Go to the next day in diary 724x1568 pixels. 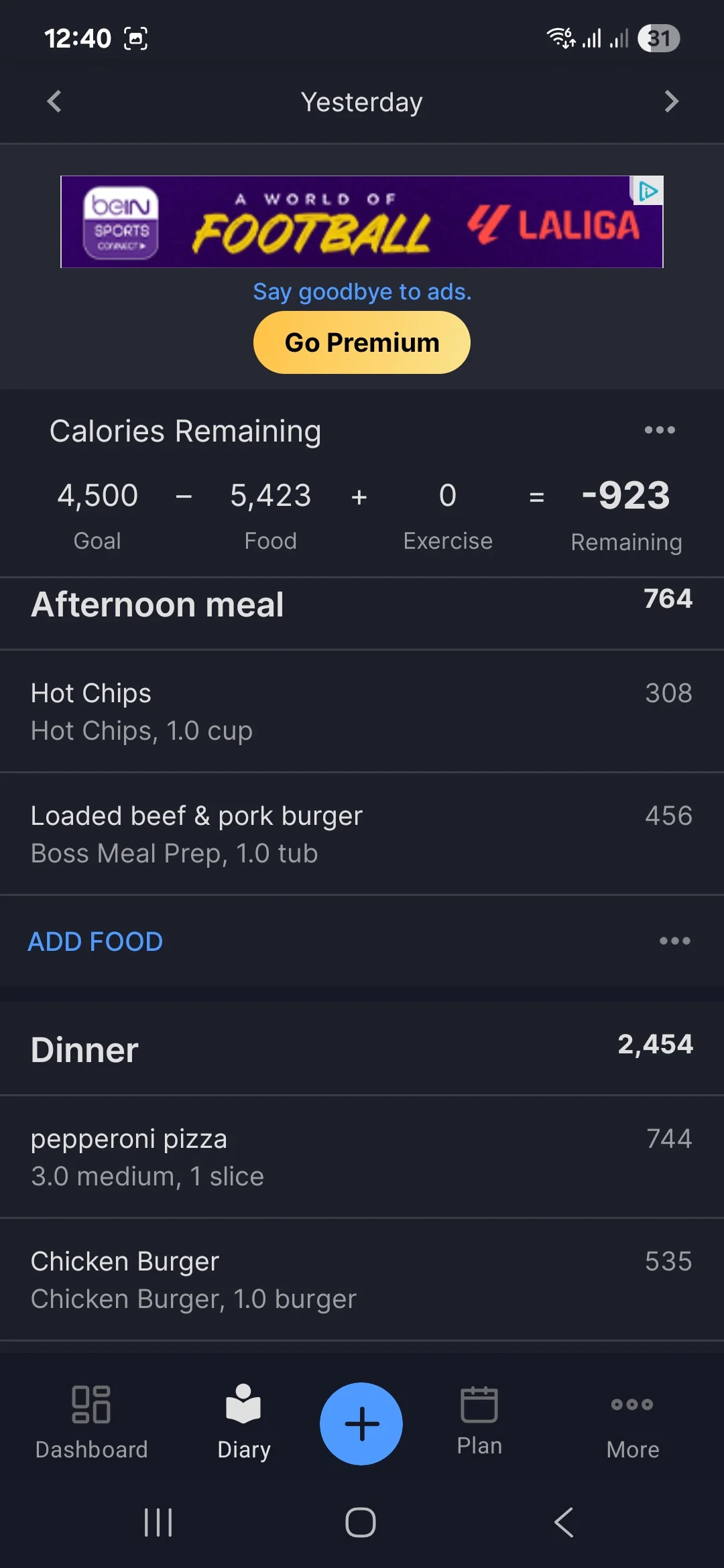click(671, 102)
